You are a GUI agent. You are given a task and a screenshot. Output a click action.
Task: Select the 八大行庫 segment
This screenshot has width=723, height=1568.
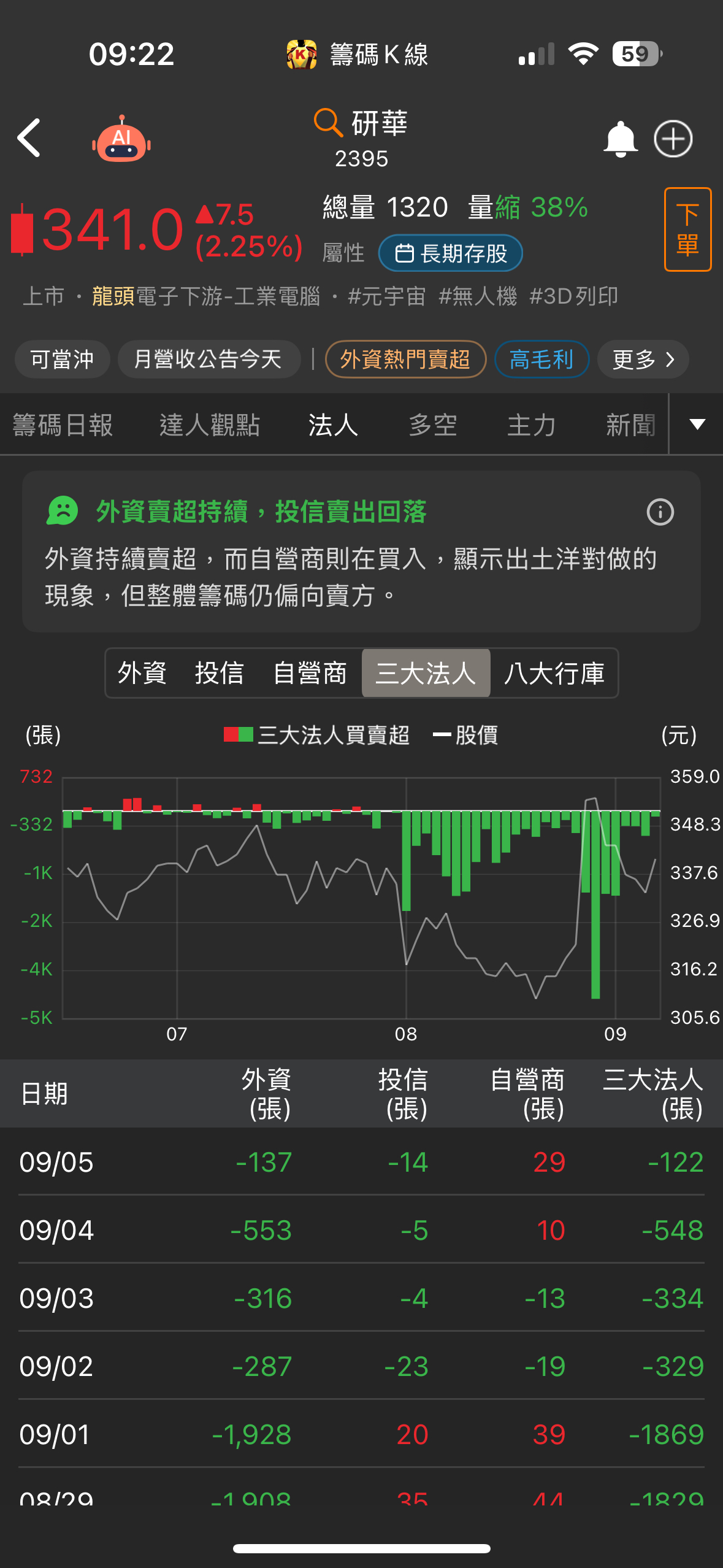pos(554,673)
